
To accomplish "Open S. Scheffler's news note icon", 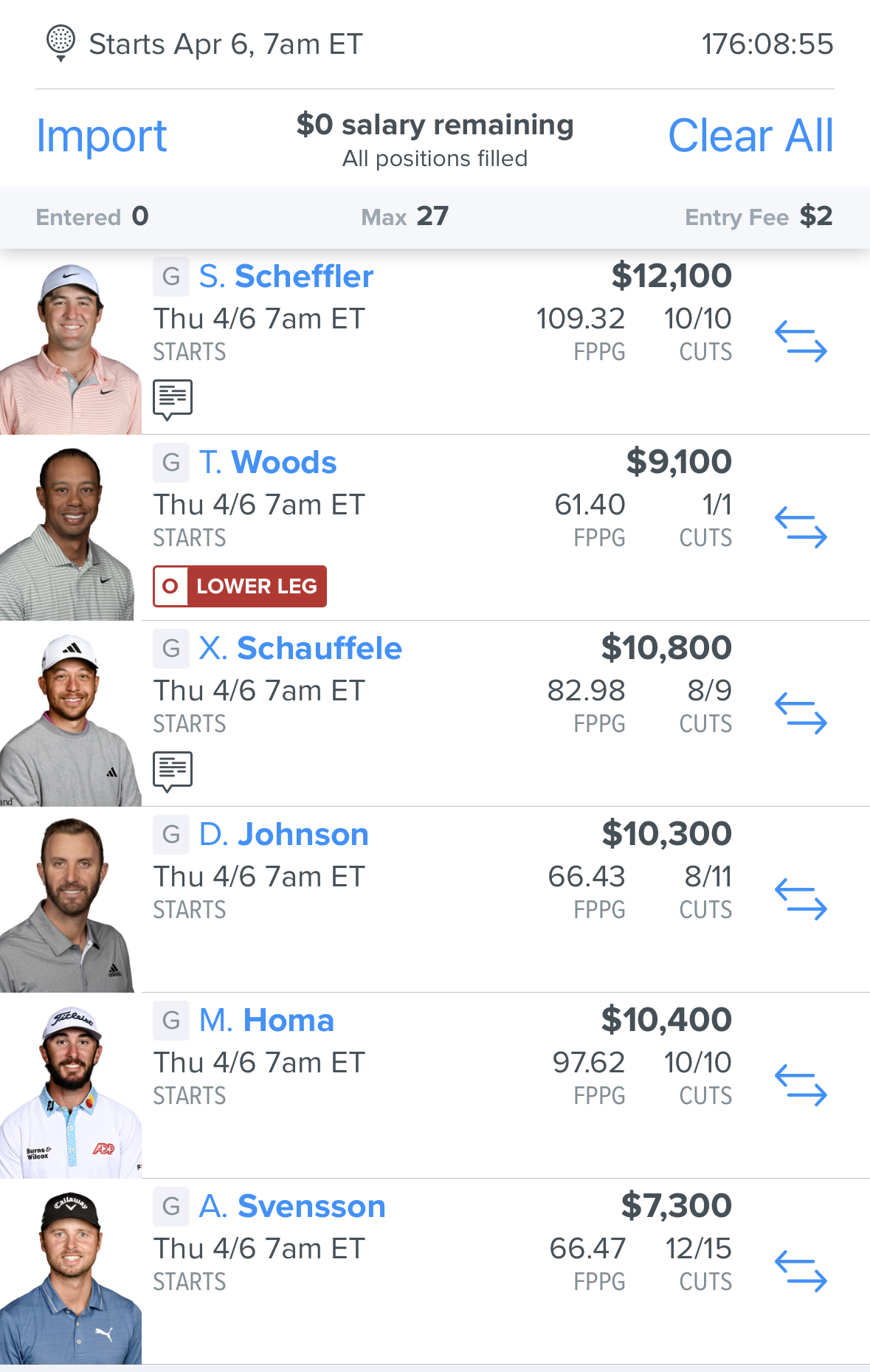I will pos(173,399).
